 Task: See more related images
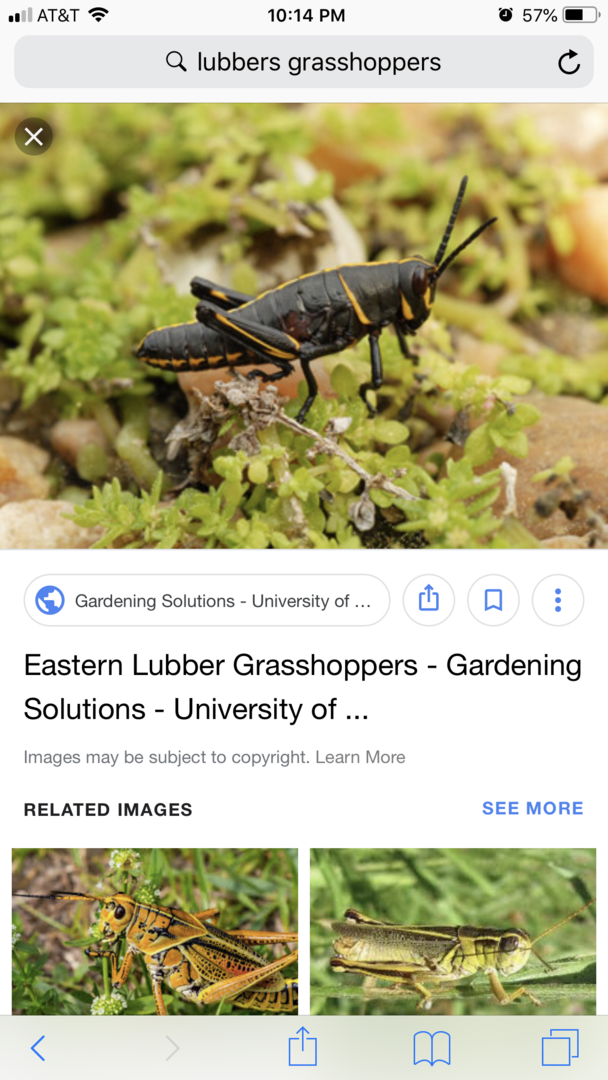tap(532, 808)
